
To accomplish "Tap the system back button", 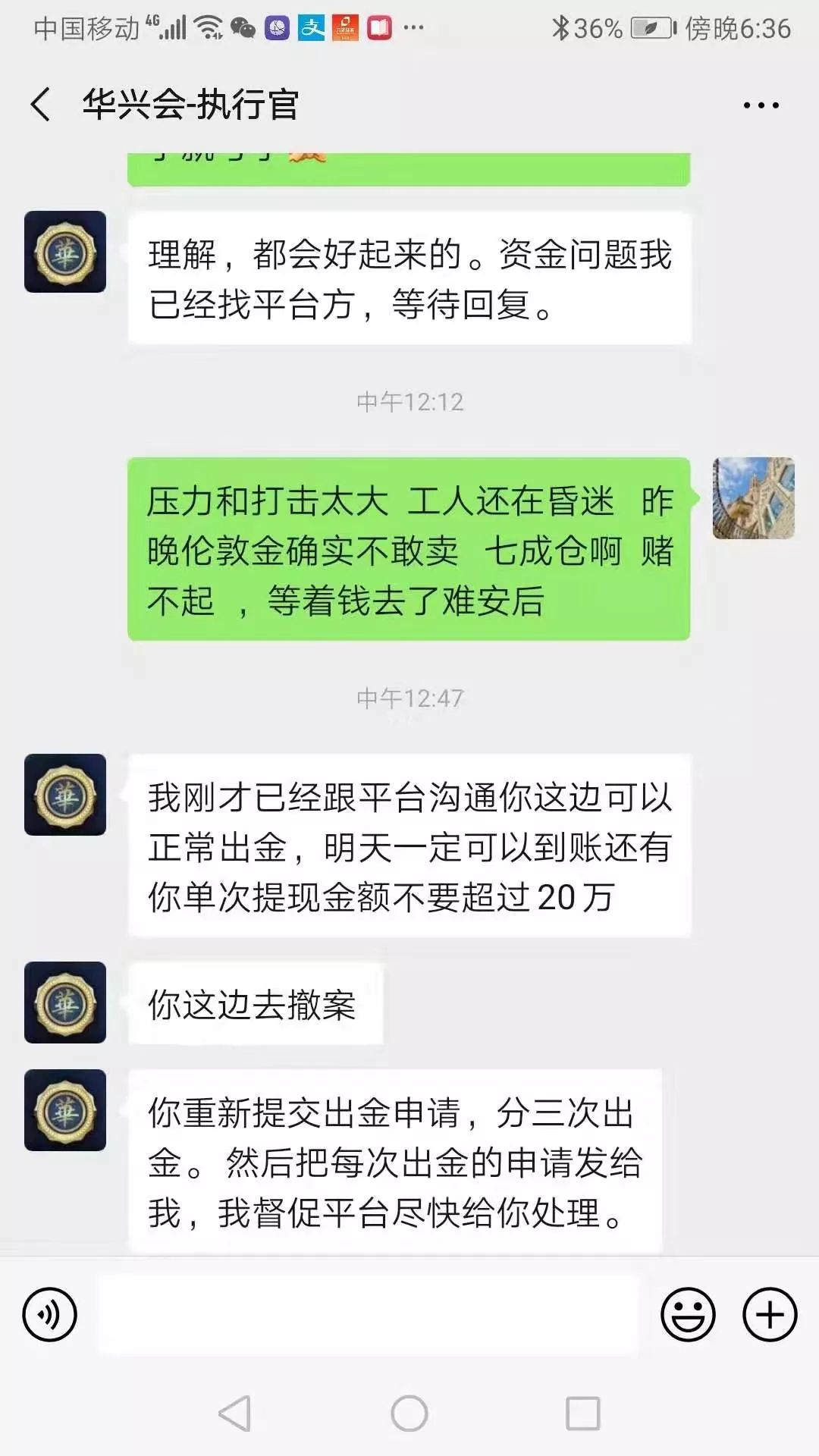I will (235, 1414).
